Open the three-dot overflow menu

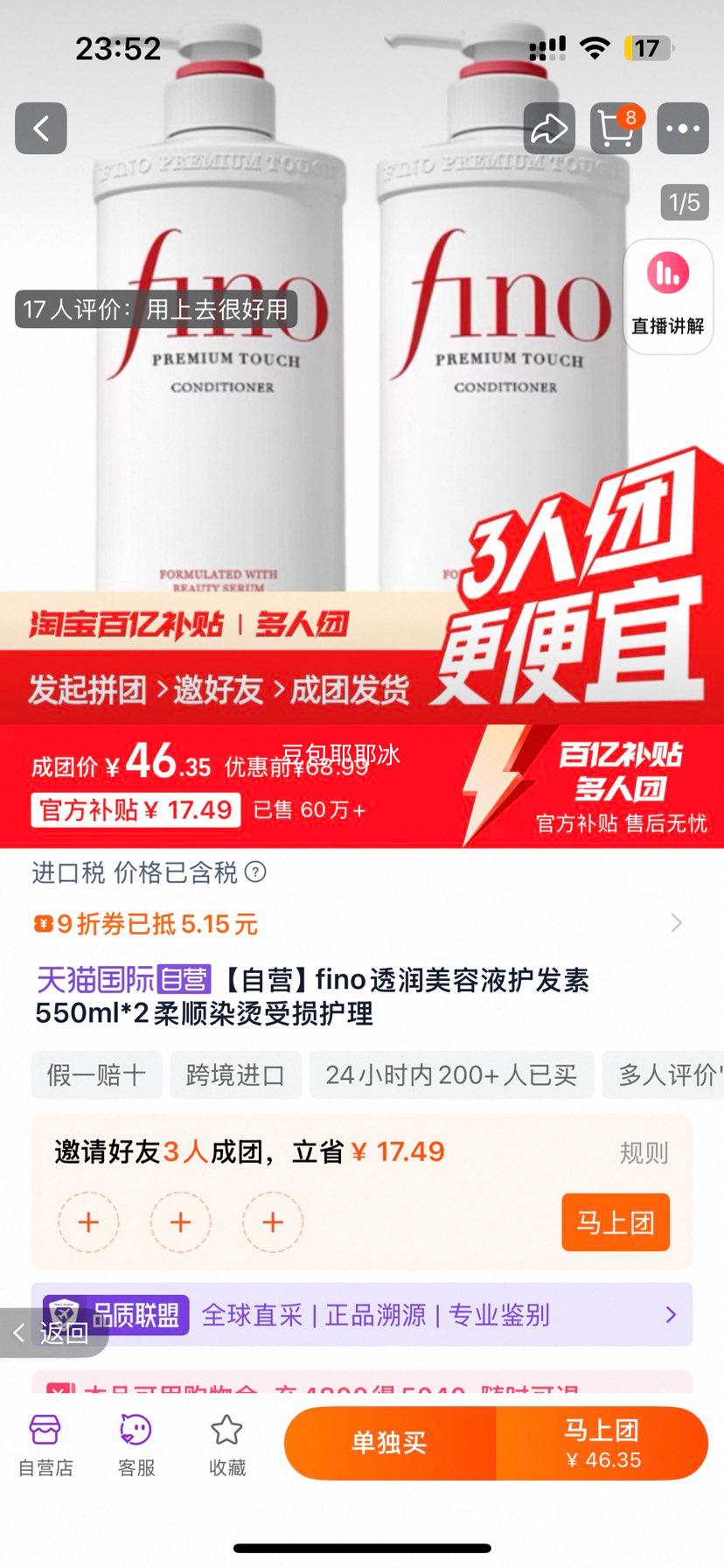pos(683,129)
